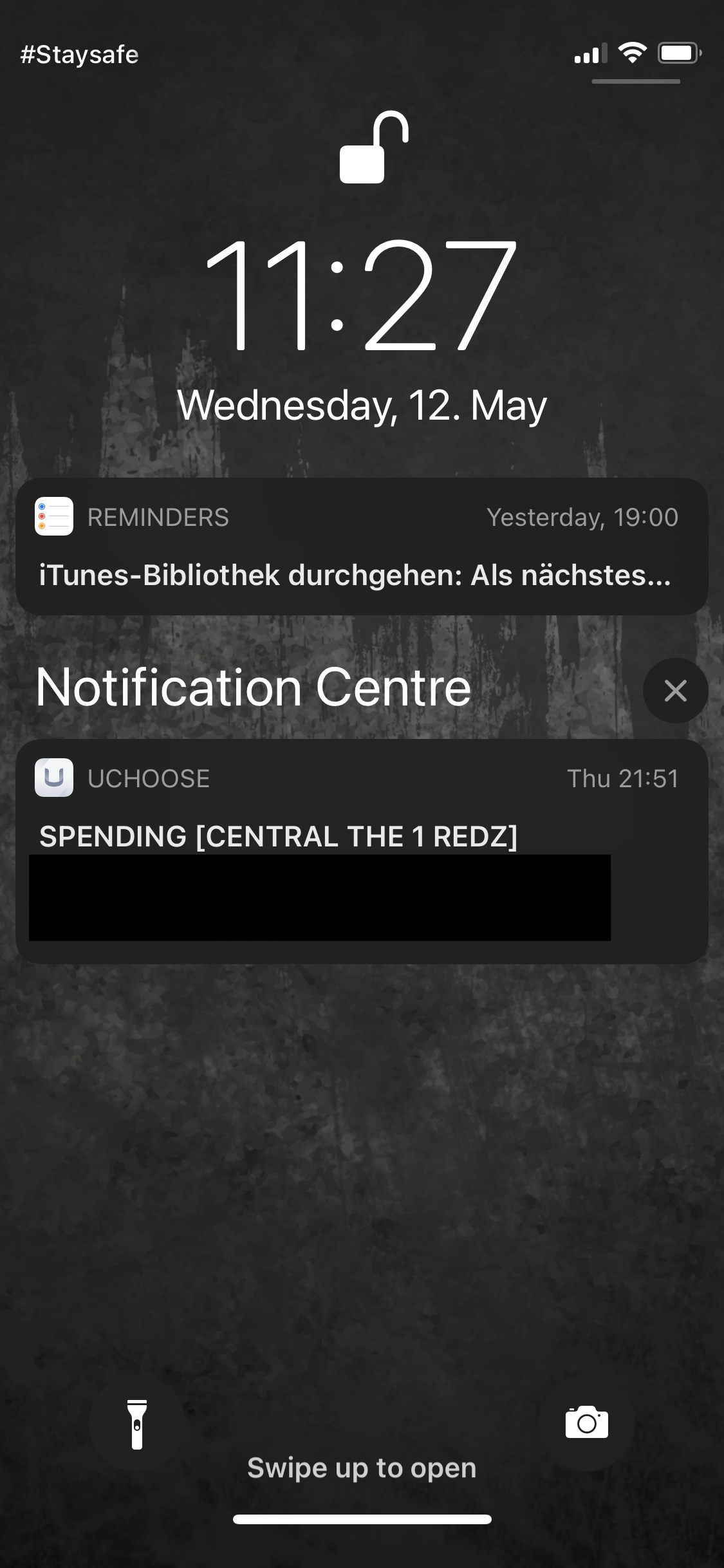724x1568 pixels.
Task: Launch the camera from the lock screen
Action: click(x=586, y=1423)
